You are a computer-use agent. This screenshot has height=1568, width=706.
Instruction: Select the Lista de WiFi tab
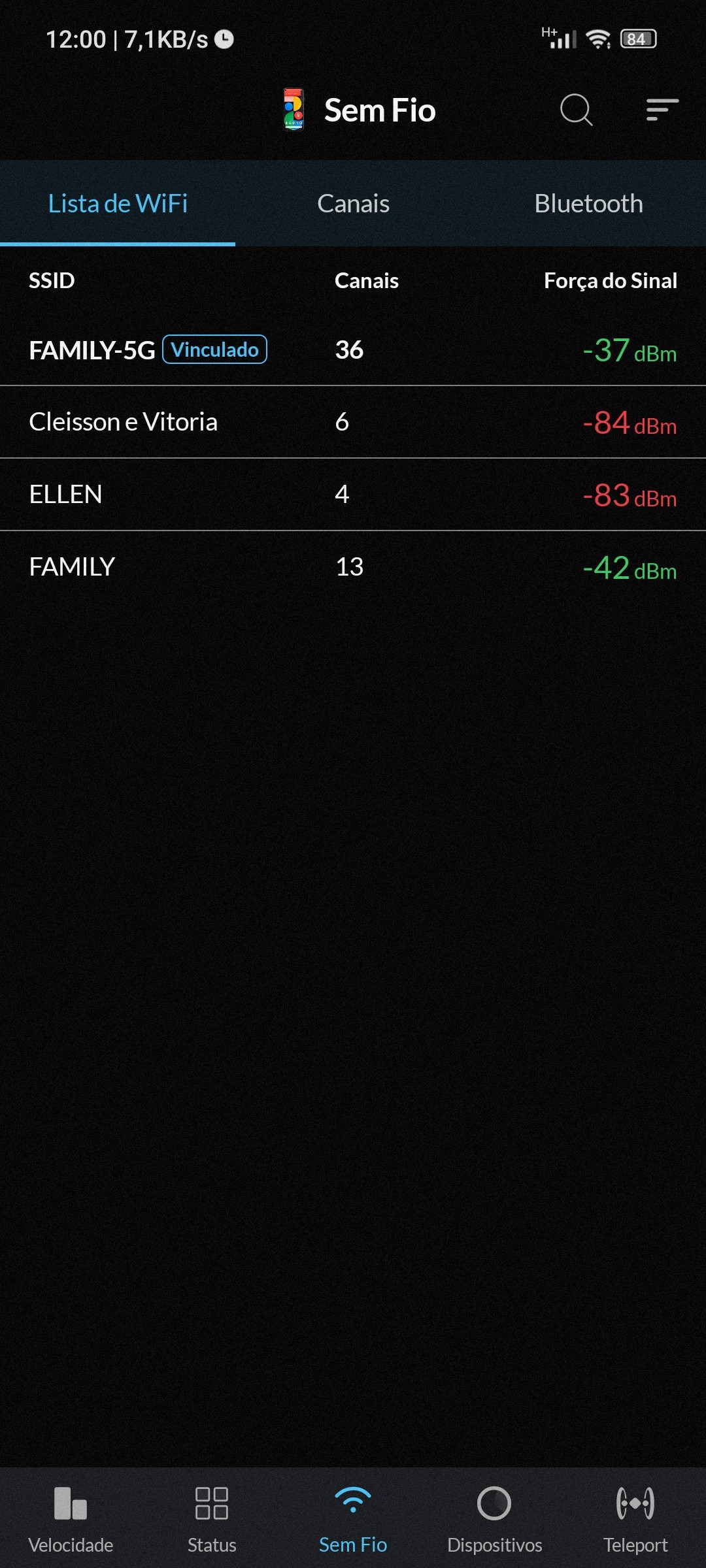click(118, 204)
